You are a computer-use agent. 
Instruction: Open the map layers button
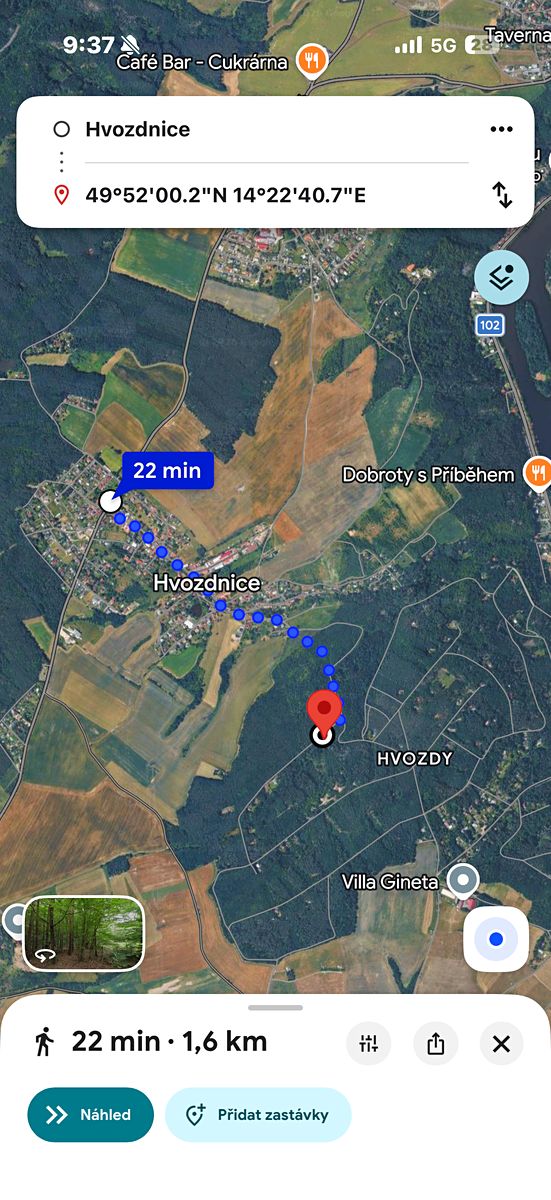[x=501, y=277]
